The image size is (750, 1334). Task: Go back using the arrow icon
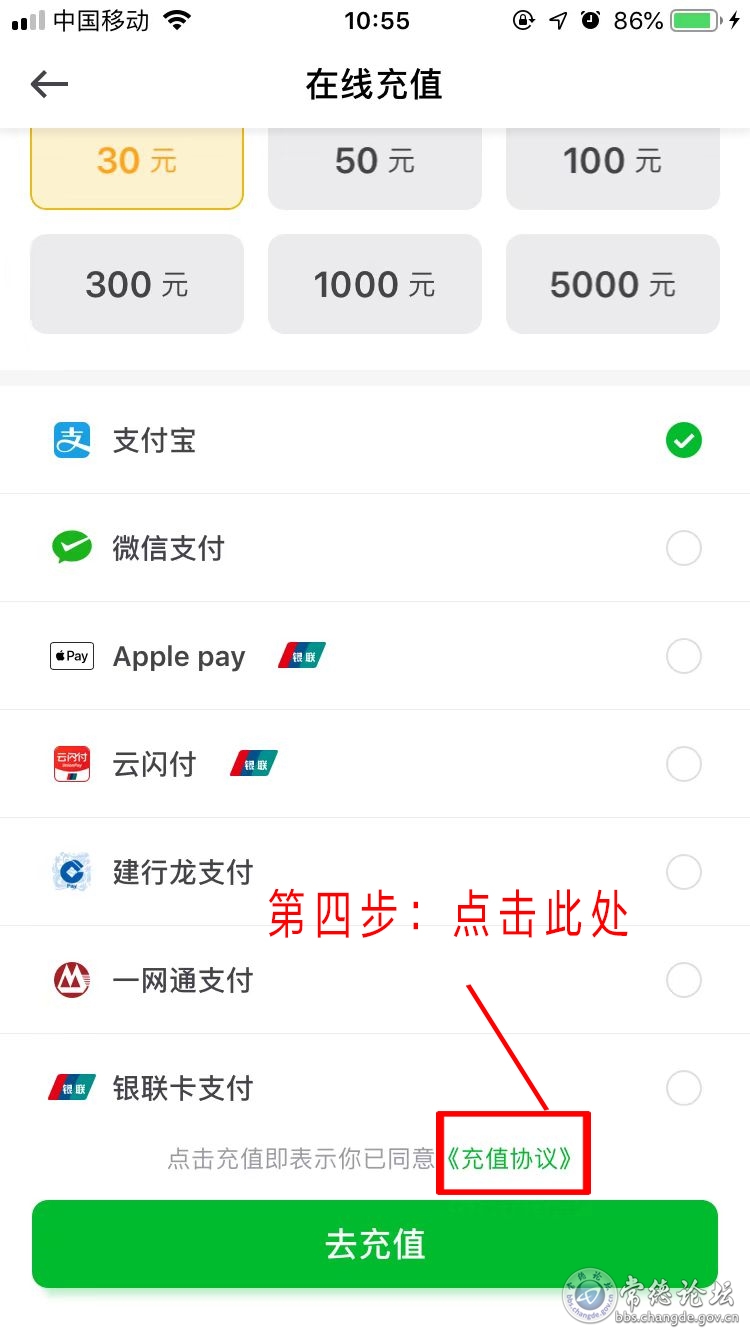pos(49,85)
